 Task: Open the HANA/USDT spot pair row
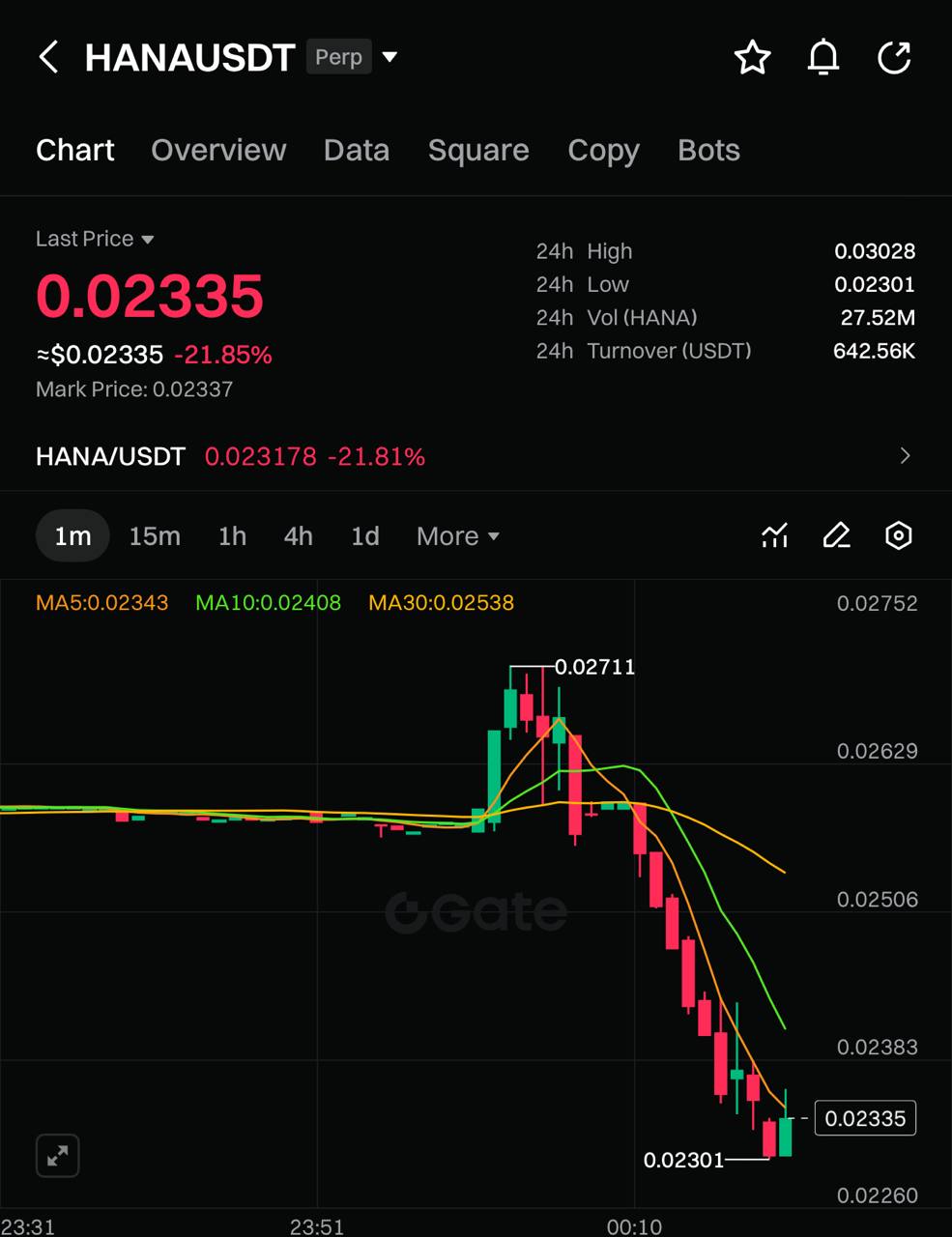(x=476, y=456)
